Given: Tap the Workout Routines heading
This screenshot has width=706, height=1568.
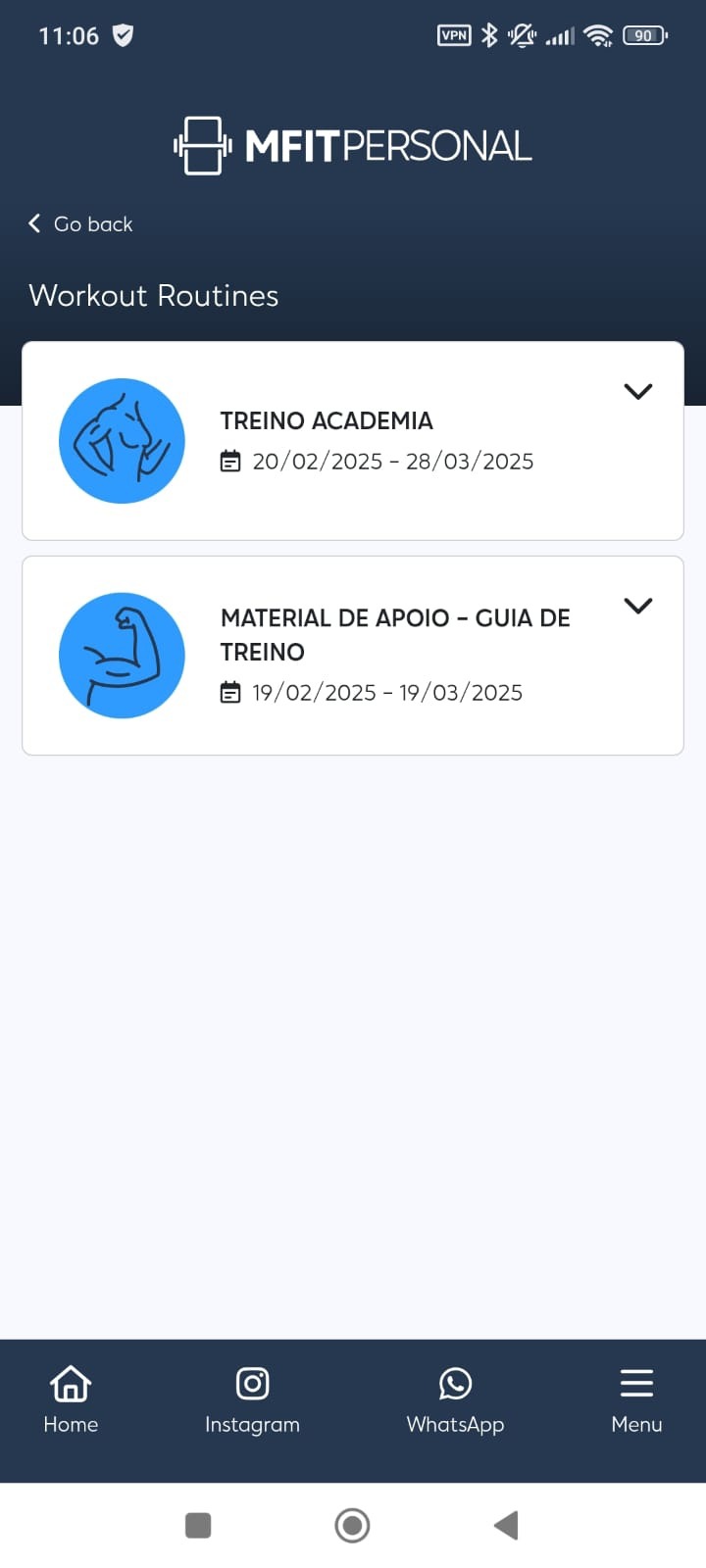Looking at the screenshot, I should tap(154, 295).
